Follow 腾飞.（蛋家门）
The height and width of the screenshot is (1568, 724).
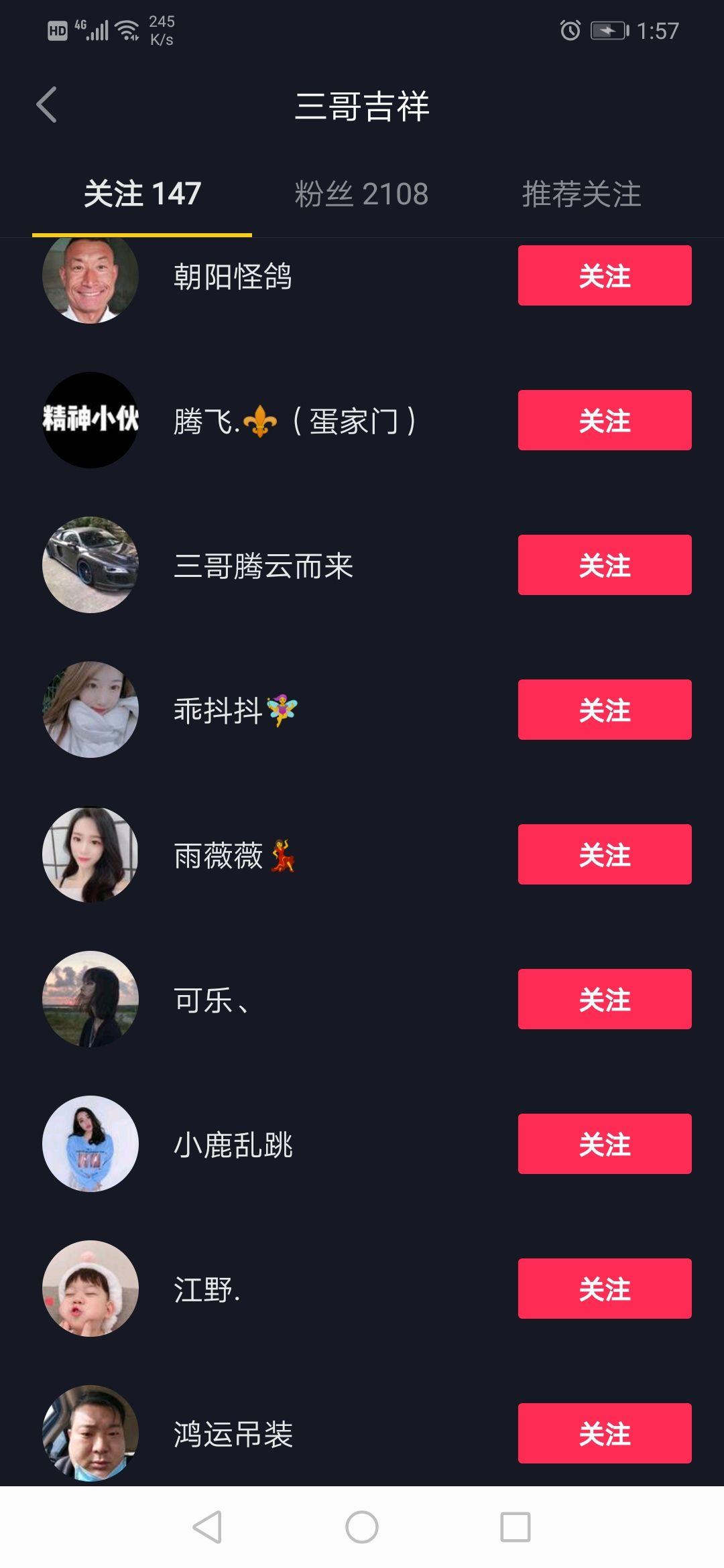tap(604, 420)
